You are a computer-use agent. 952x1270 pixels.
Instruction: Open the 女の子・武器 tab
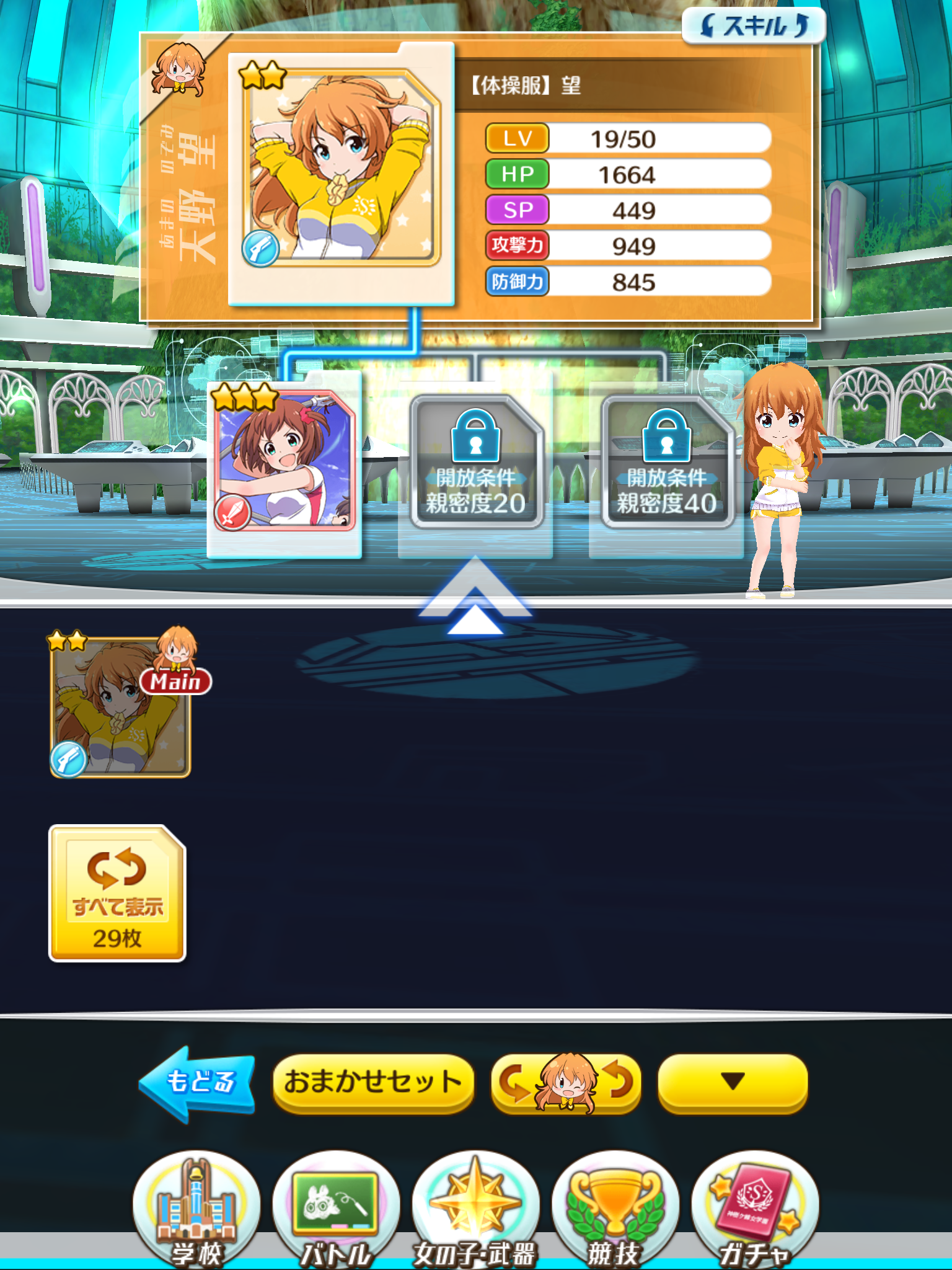pos(475,1209)
